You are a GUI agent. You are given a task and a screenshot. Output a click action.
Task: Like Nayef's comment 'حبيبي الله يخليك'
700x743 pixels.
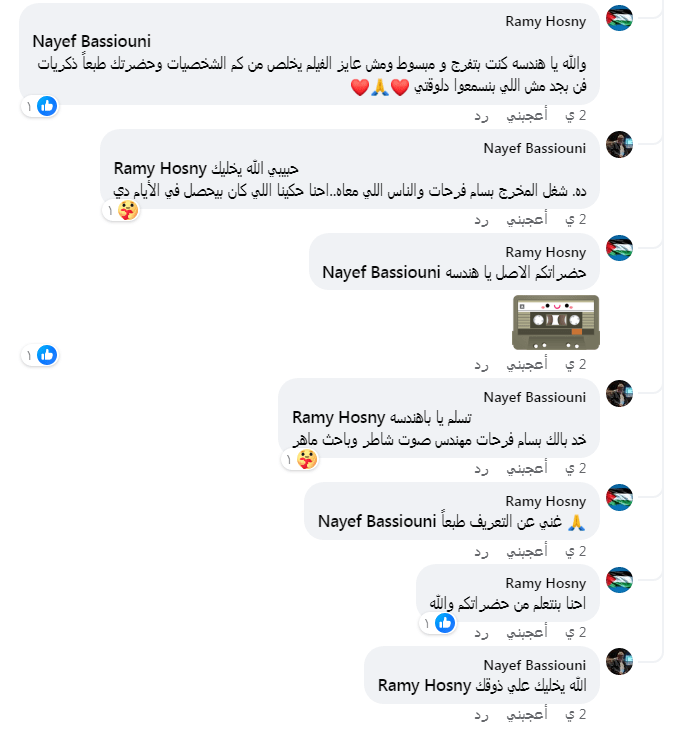pyautogui.click(x=529, y=219)
